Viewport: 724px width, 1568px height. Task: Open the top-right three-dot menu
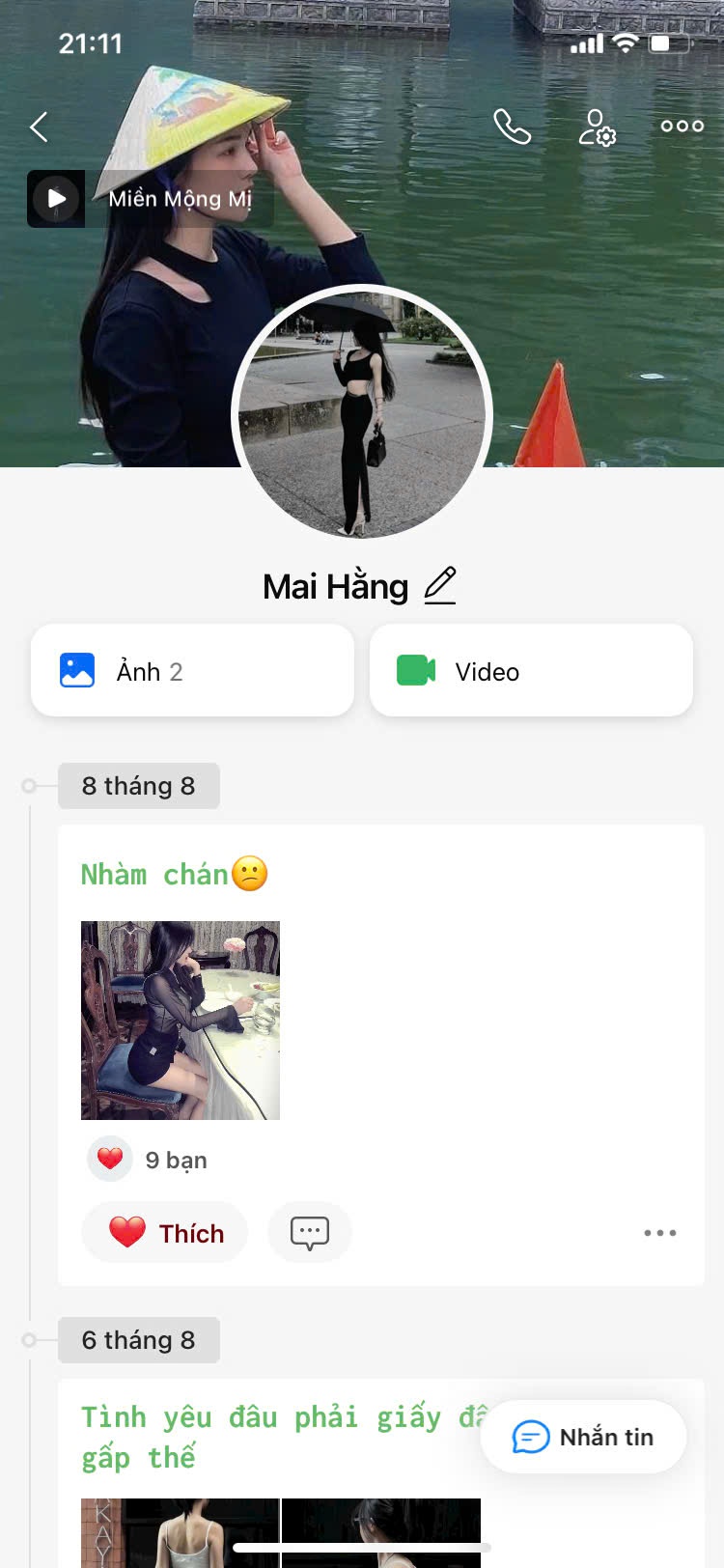pyautogui.click(x=682, y=126)
